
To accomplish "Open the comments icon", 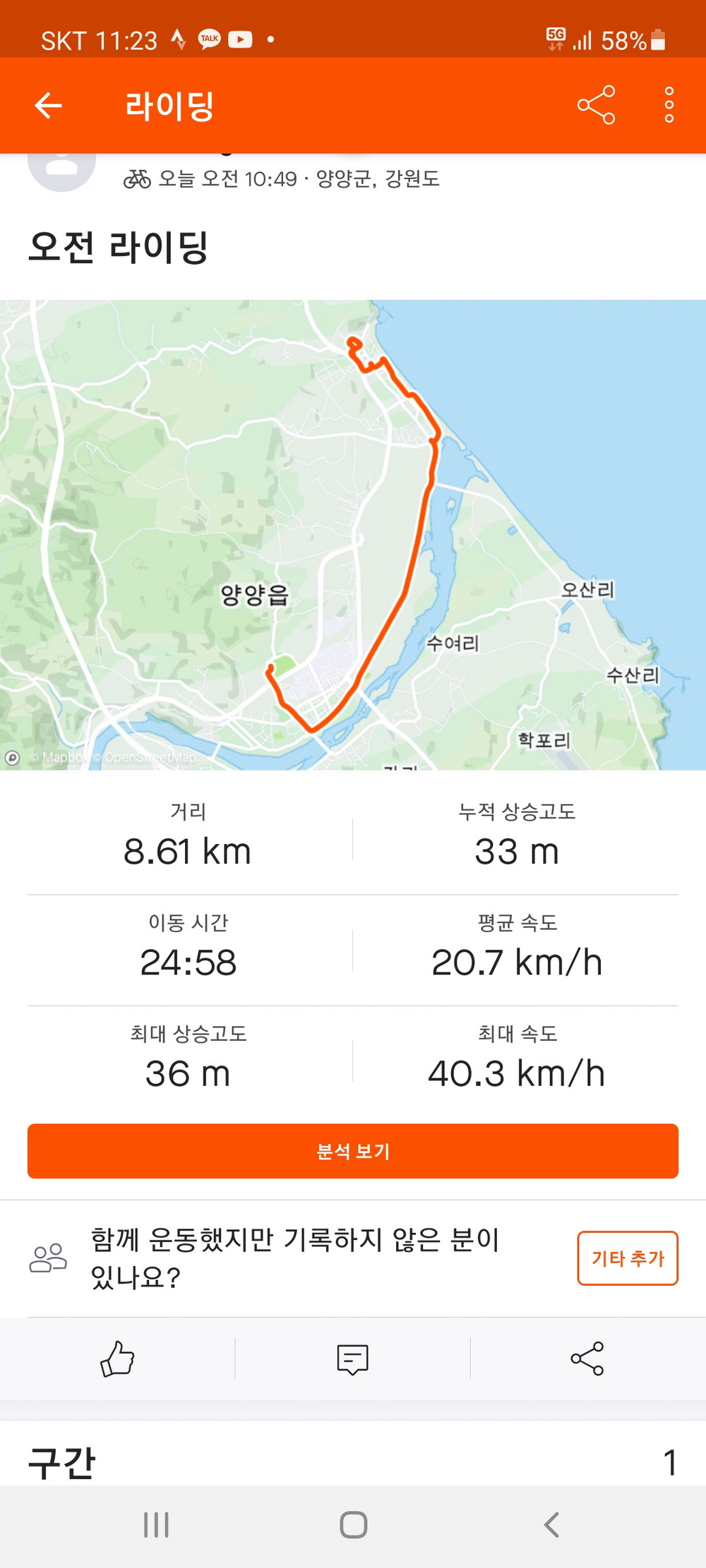I will [352, 1359].
